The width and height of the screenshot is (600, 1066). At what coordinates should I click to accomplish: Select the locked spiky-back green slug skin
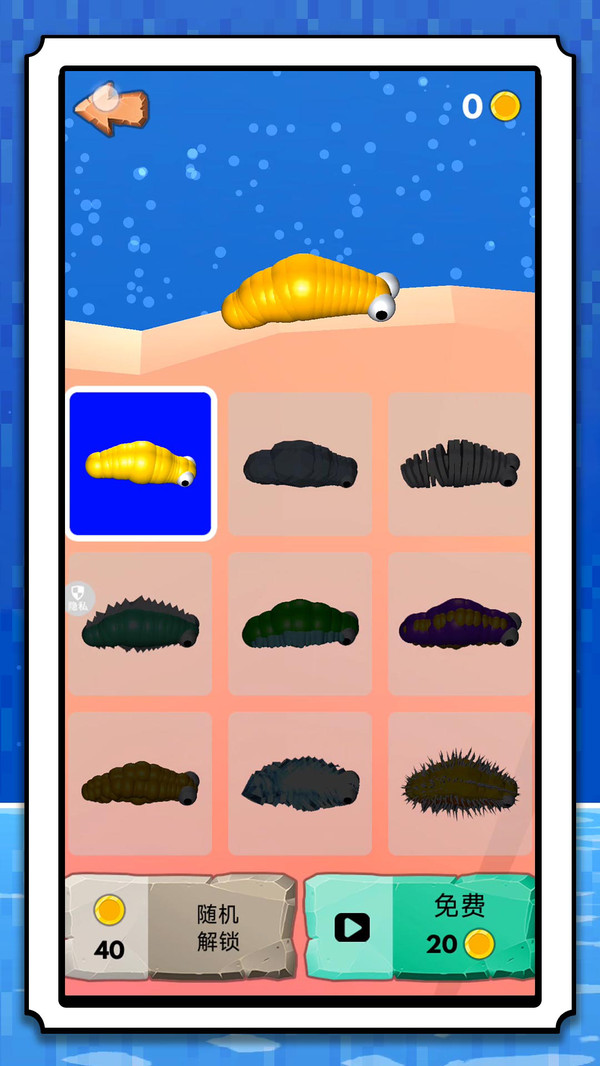140,624
